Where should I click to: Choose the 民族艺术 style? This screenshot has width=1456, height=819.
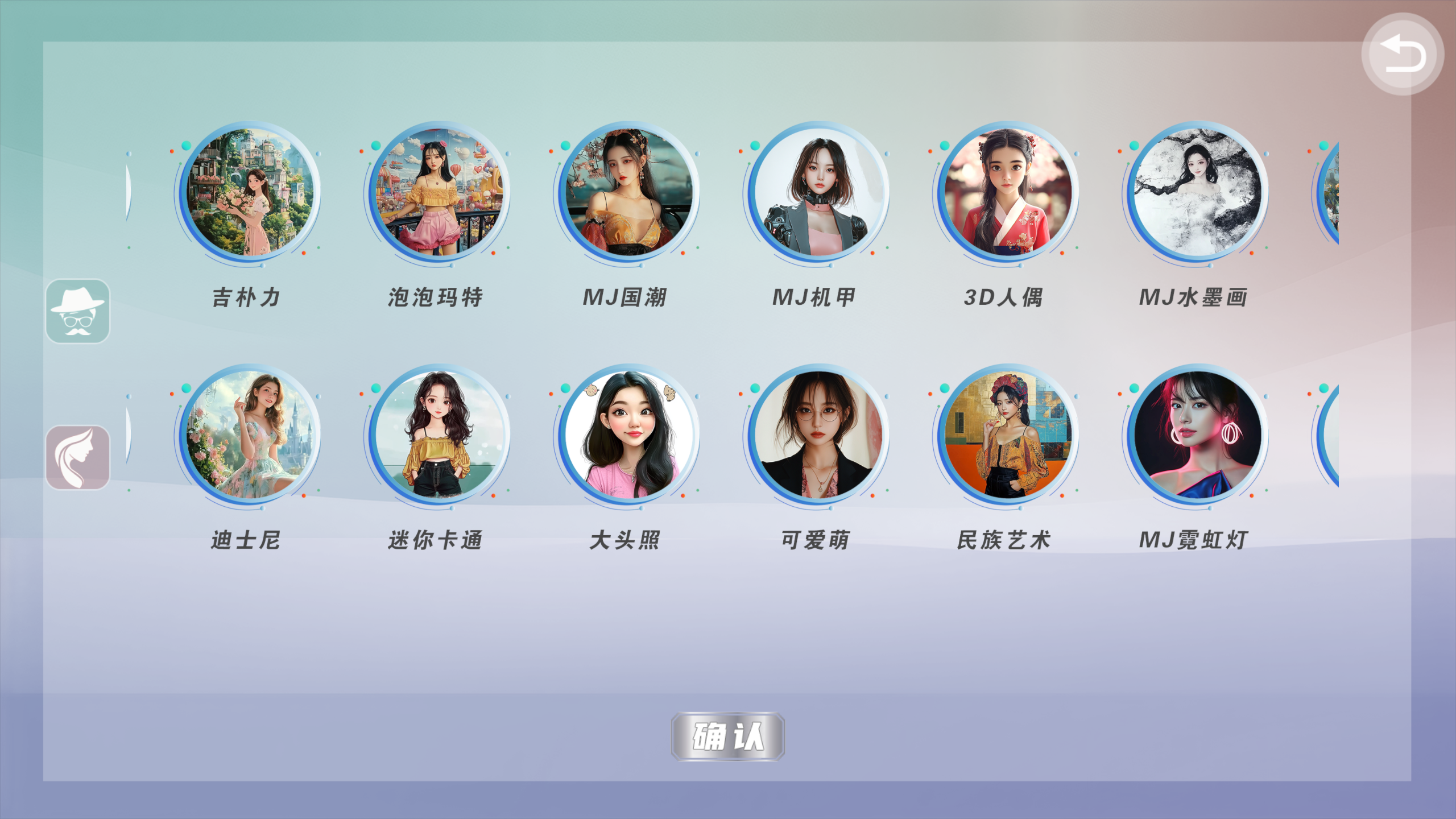tap(1007, 435)
